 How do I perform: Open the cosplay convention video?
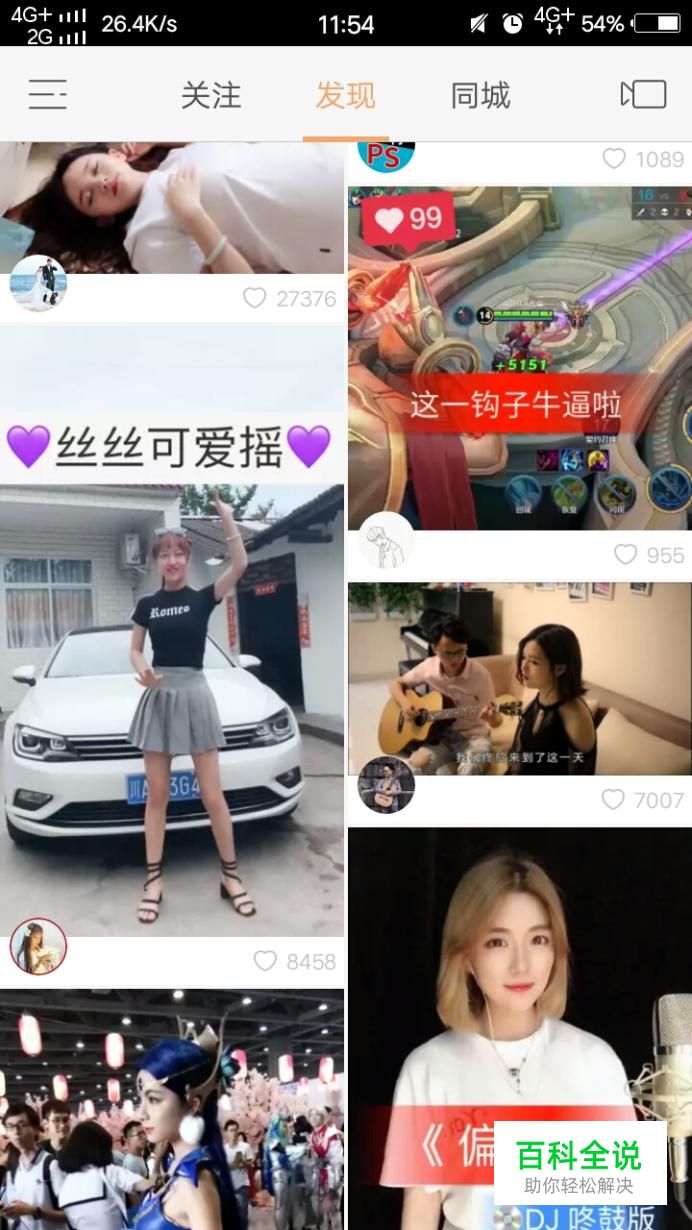[x=172, y=1110]
